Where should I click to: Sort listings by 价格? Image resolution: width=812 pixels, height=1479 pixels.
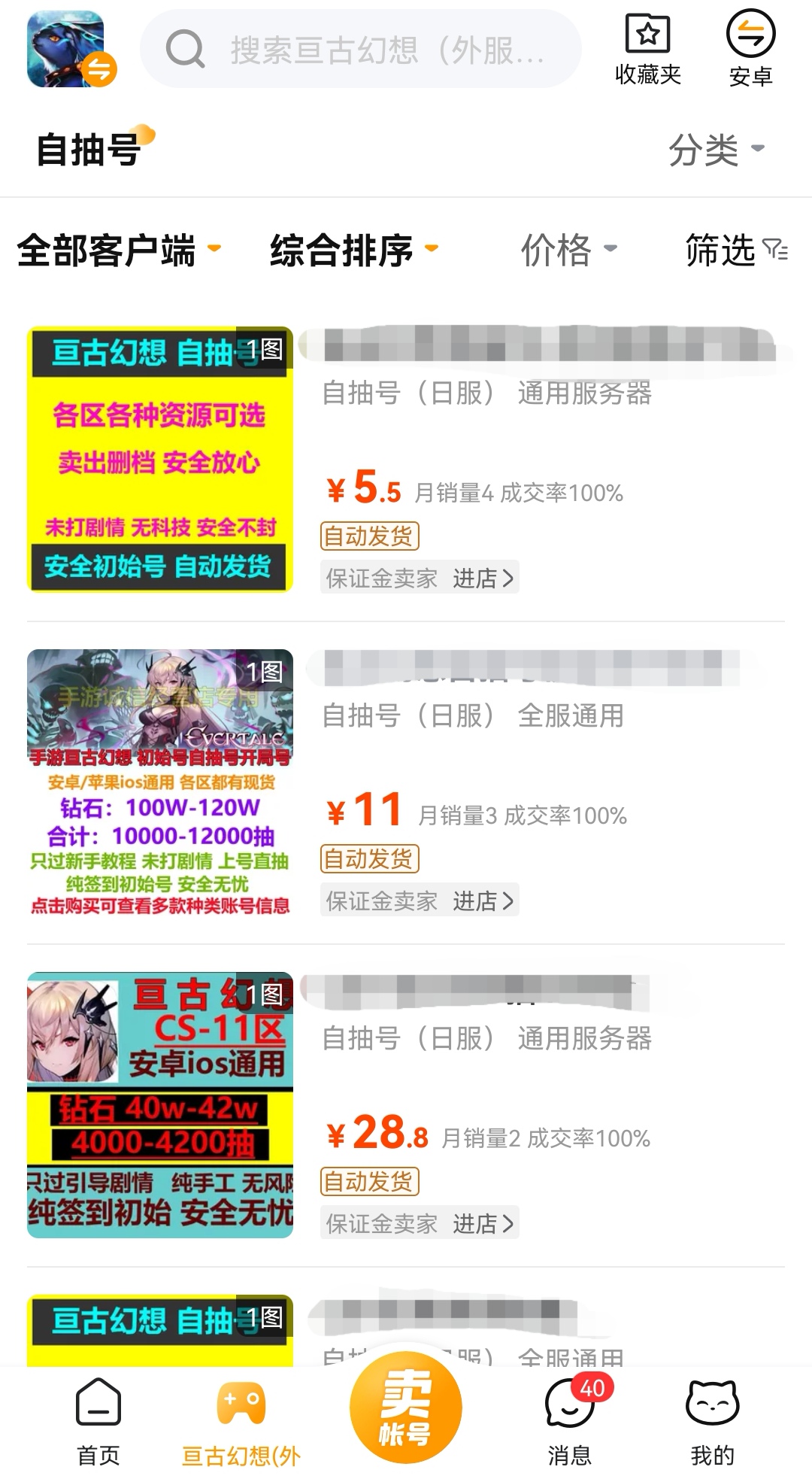pyautogui.click(x=568, y=250)
